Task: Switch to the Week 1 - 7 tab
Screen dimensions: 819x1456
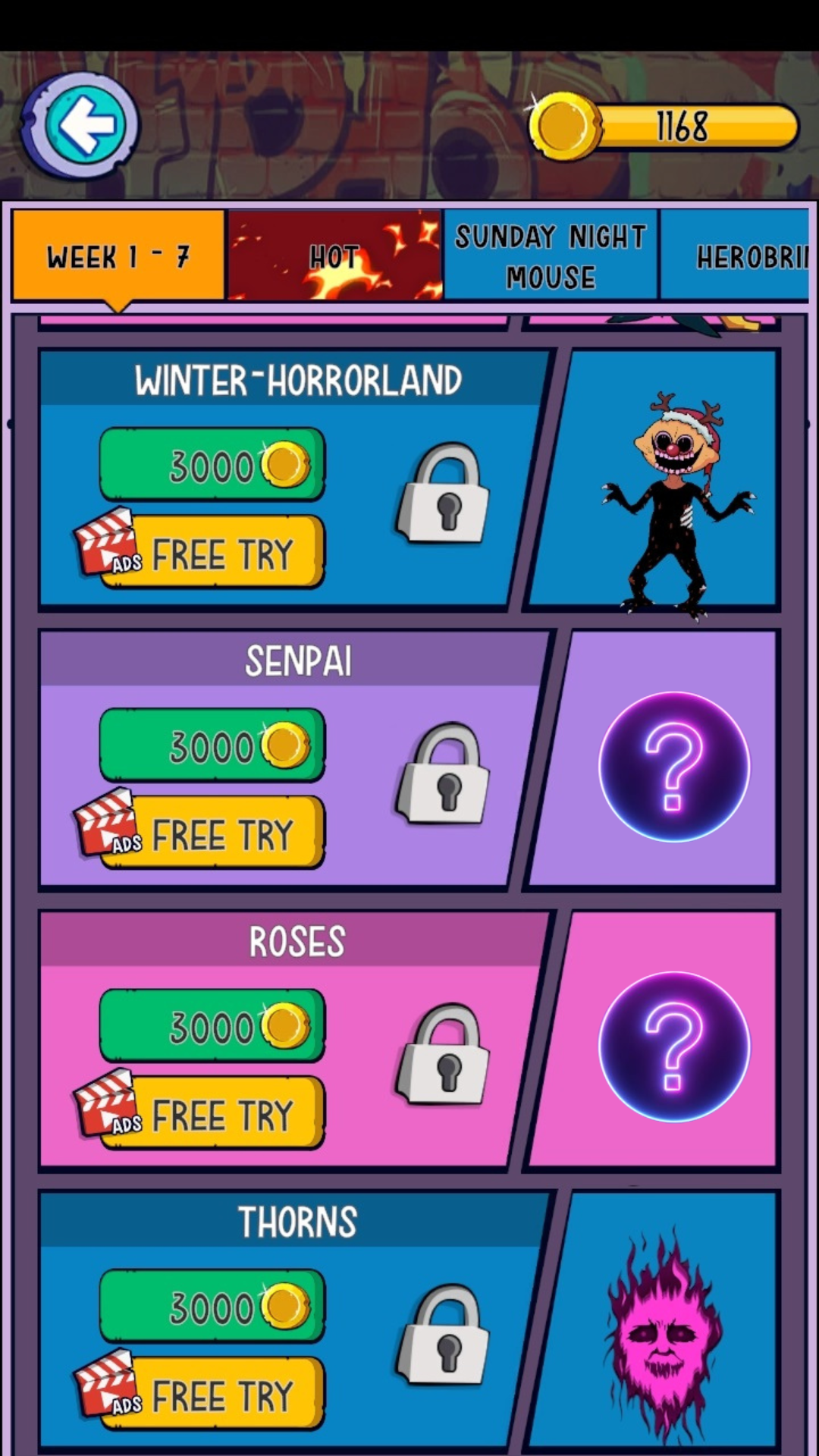Action: point(118,256)
